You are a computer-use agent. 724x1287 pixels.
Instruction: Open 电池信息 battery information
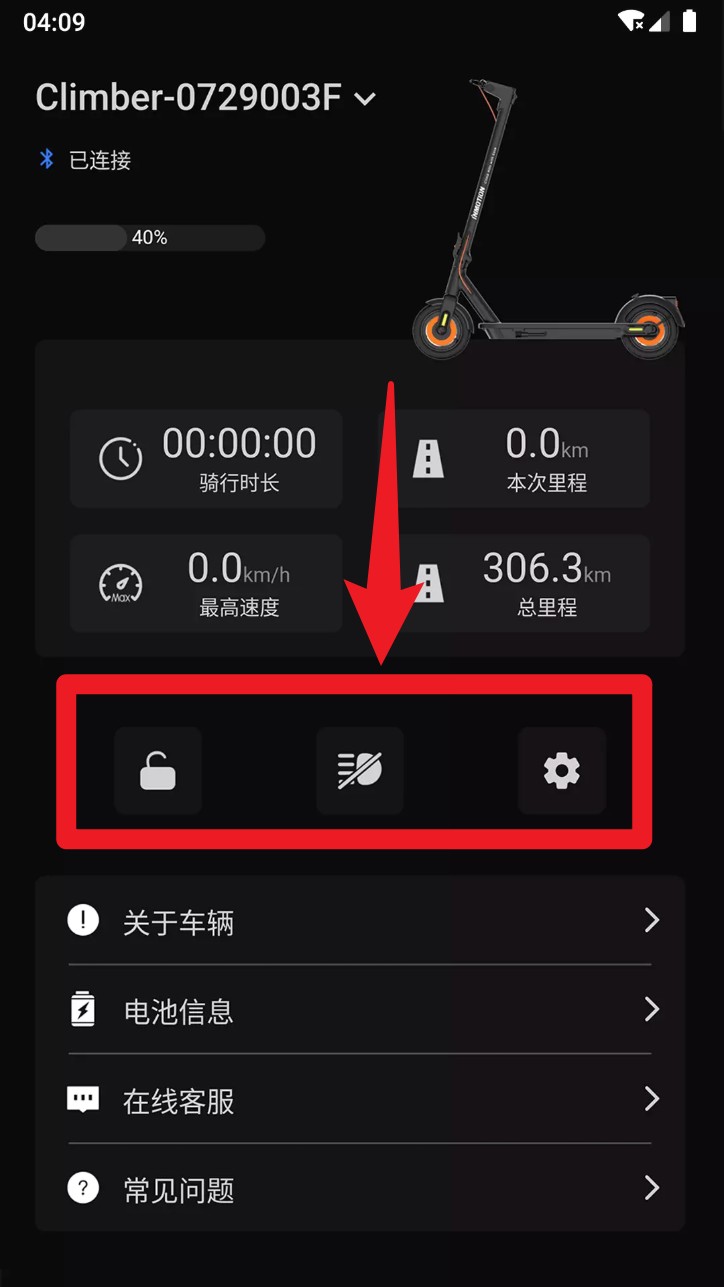[360, 1010]
